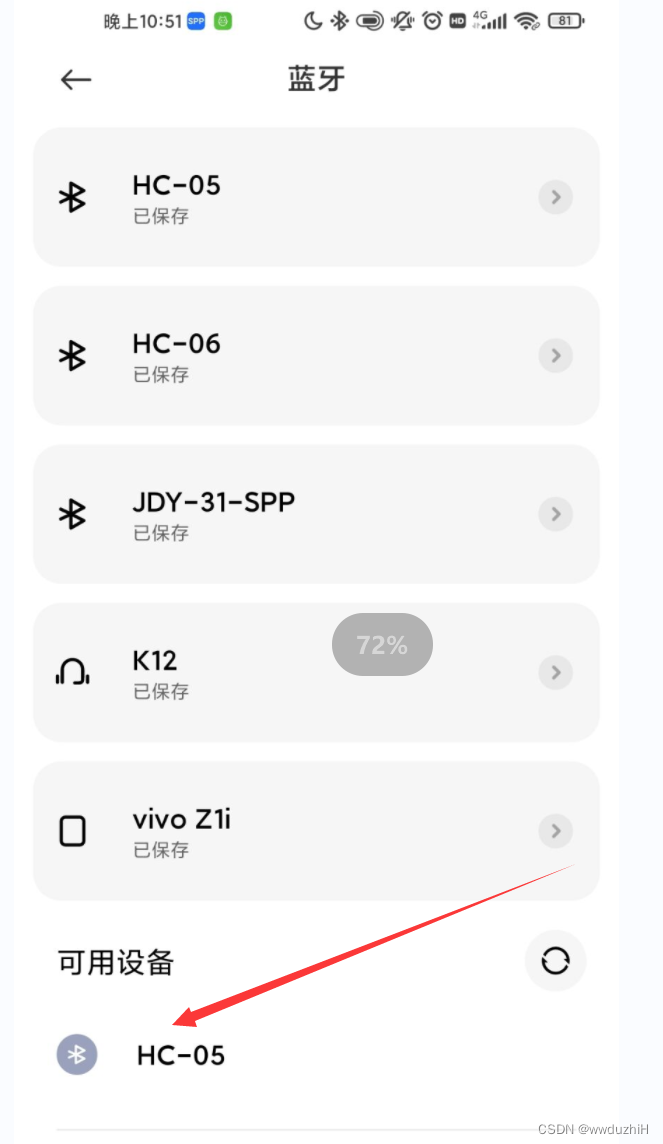
Task: Go back from the Bluetooth screen
Action: tap(76, 80)
